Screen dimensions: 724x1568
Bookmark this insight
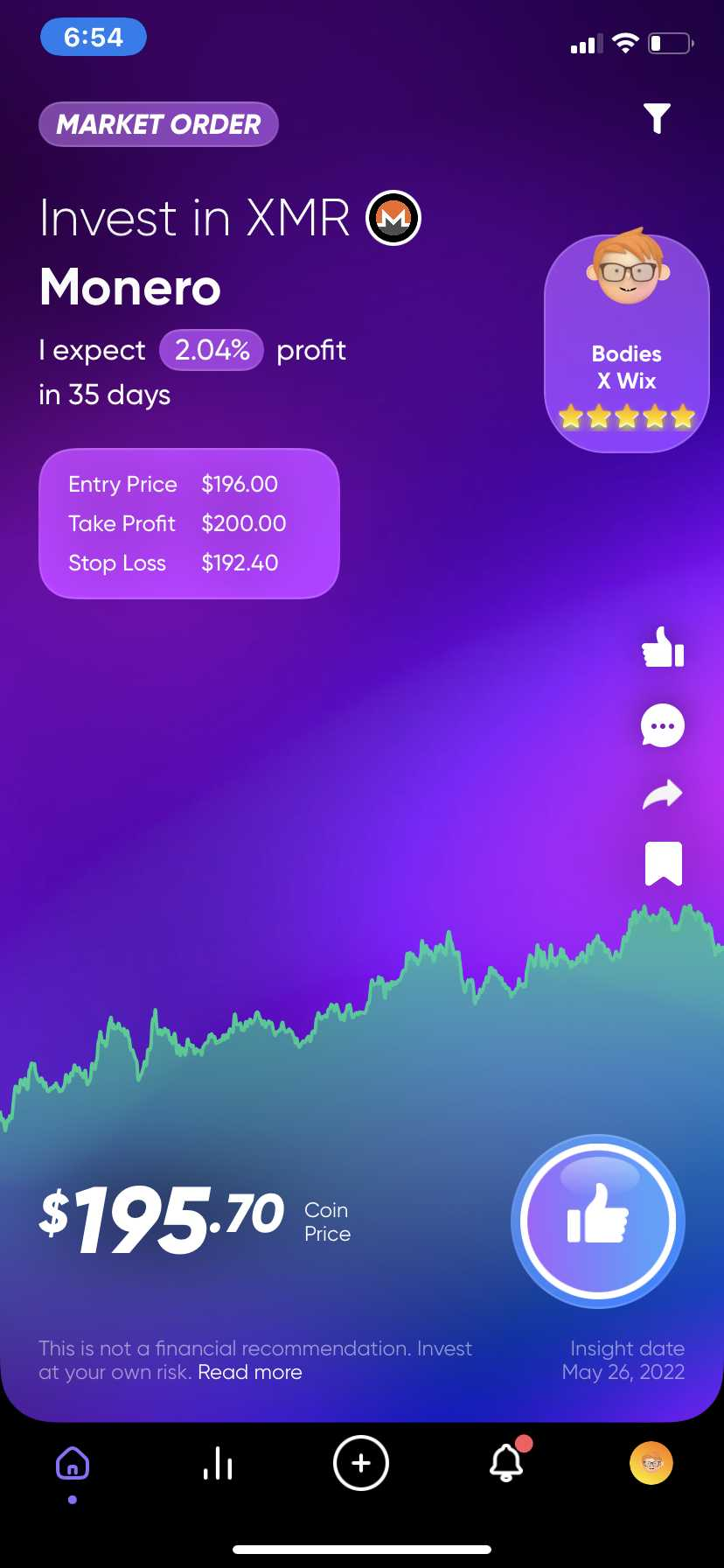tap(664, 864)
